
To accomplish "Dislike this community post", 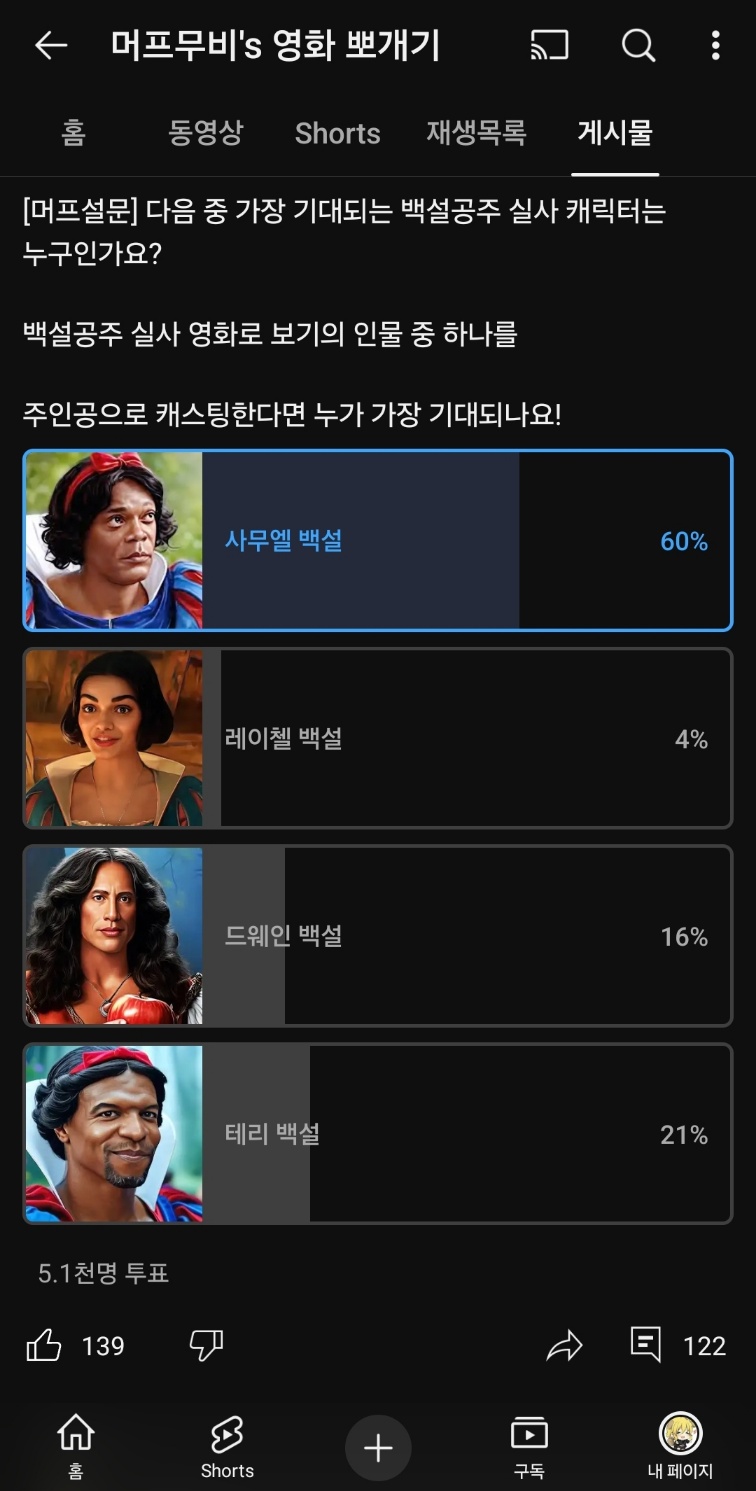I will point(206,1346).
